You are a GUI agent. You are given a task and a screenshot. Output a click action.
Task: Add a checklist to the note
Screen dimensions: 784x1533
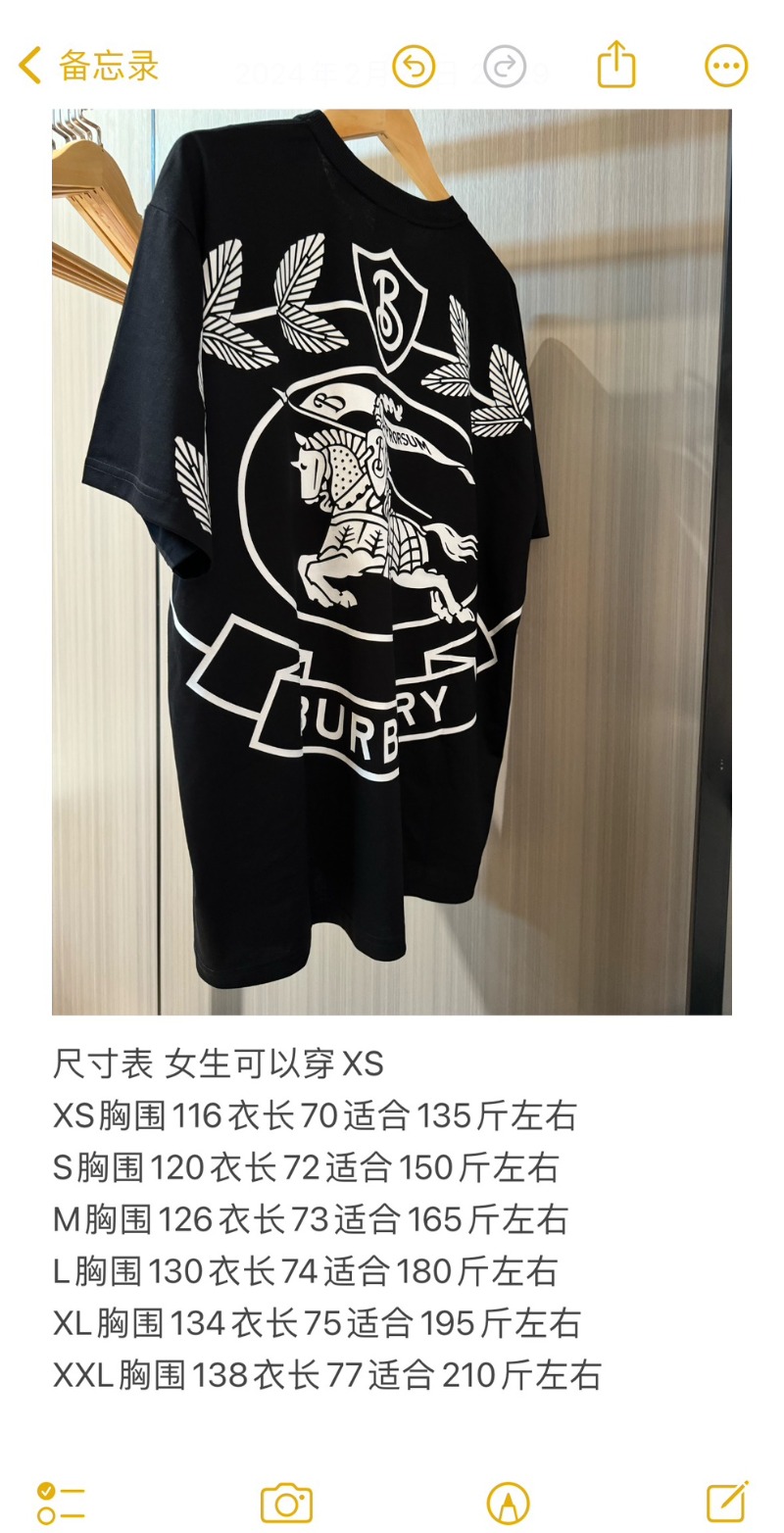(x=61, y=1502)
